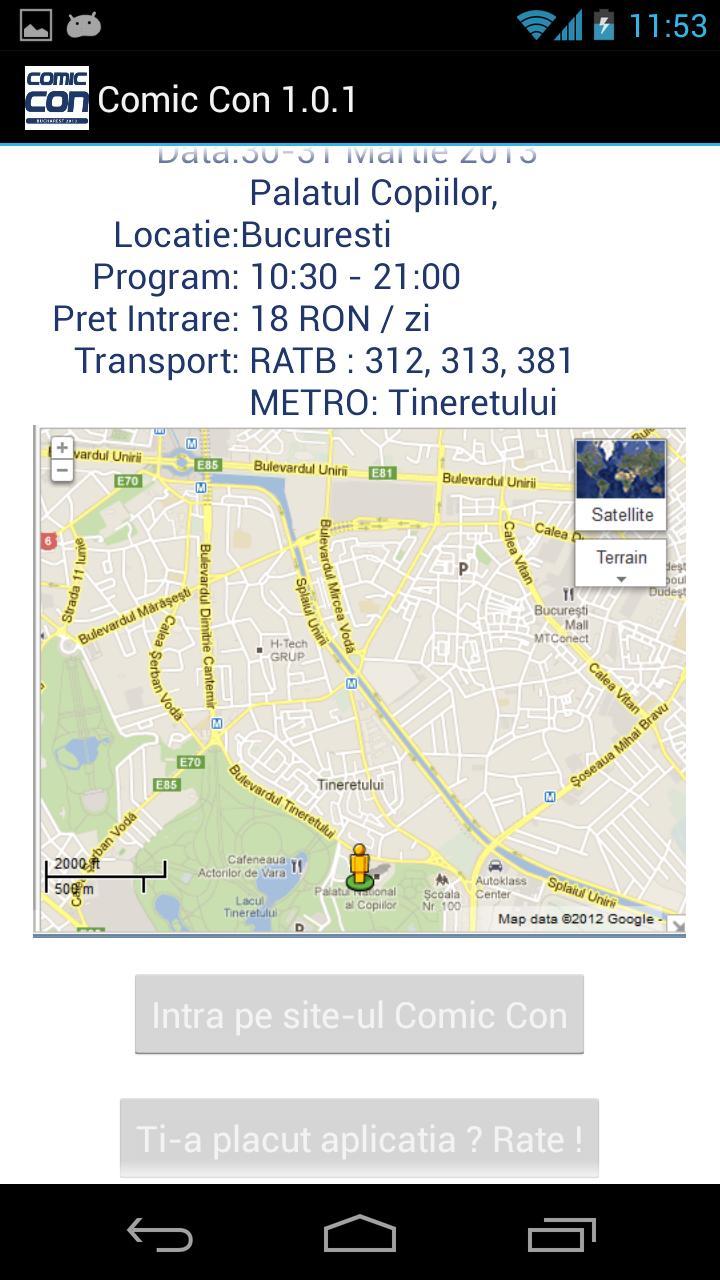The height and width of the screenshot is (1280, 720).
Task: Zoom out of the map
Action: pyautogui.click(x=62, y=470)
